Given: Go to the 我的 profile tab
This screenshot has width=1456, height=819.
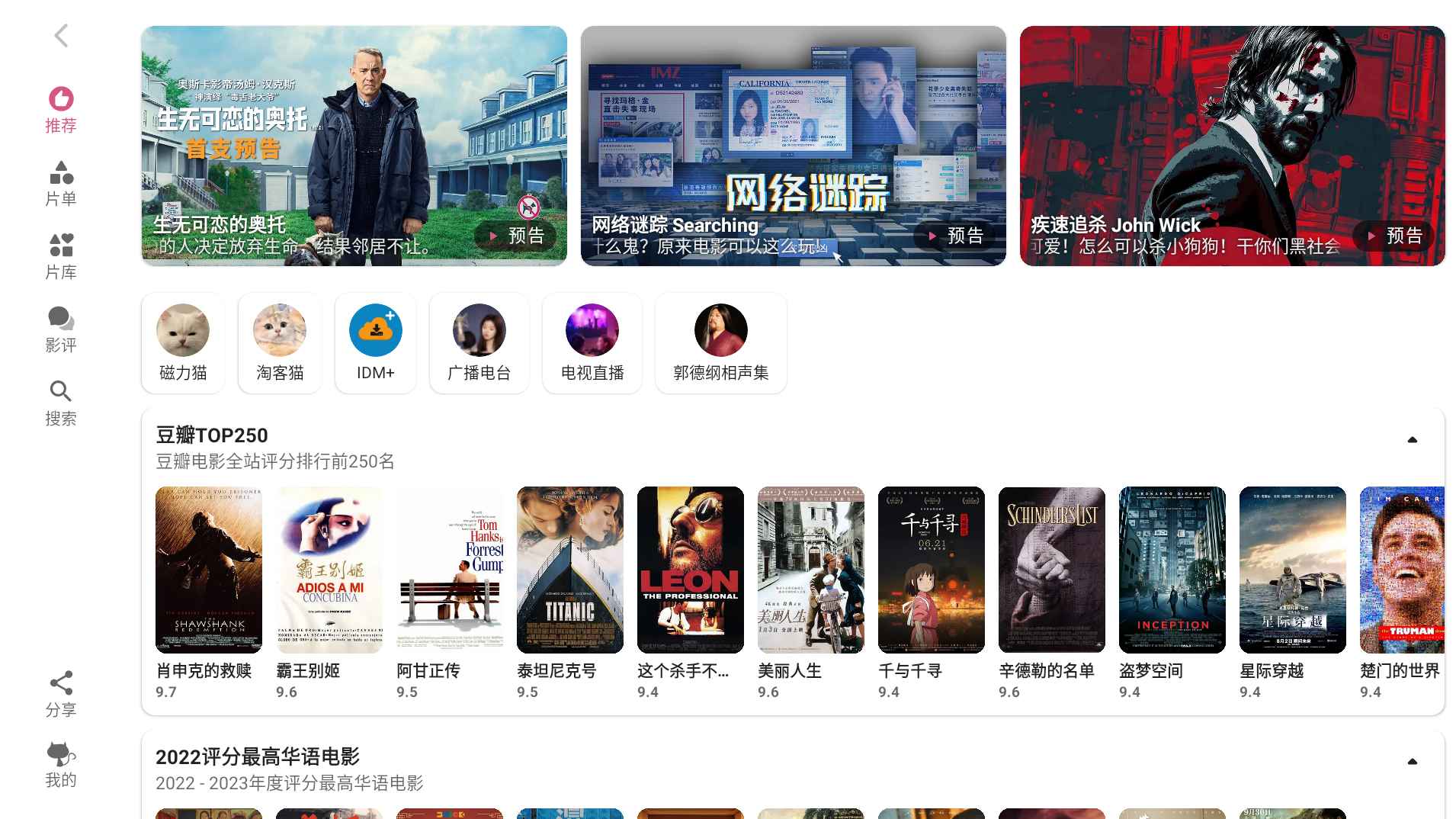Looking at the screenshot, I should 61,764.
